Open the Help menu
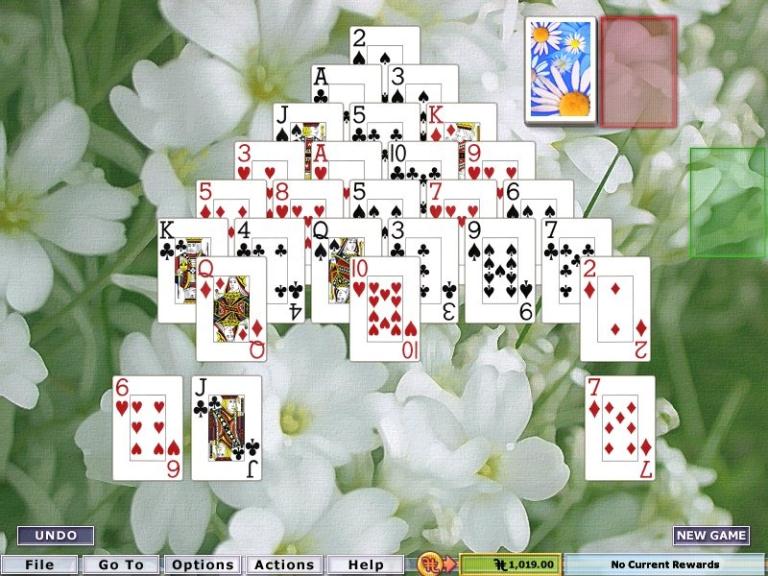Viewport: 768px width, 576px height. (365, 565)
